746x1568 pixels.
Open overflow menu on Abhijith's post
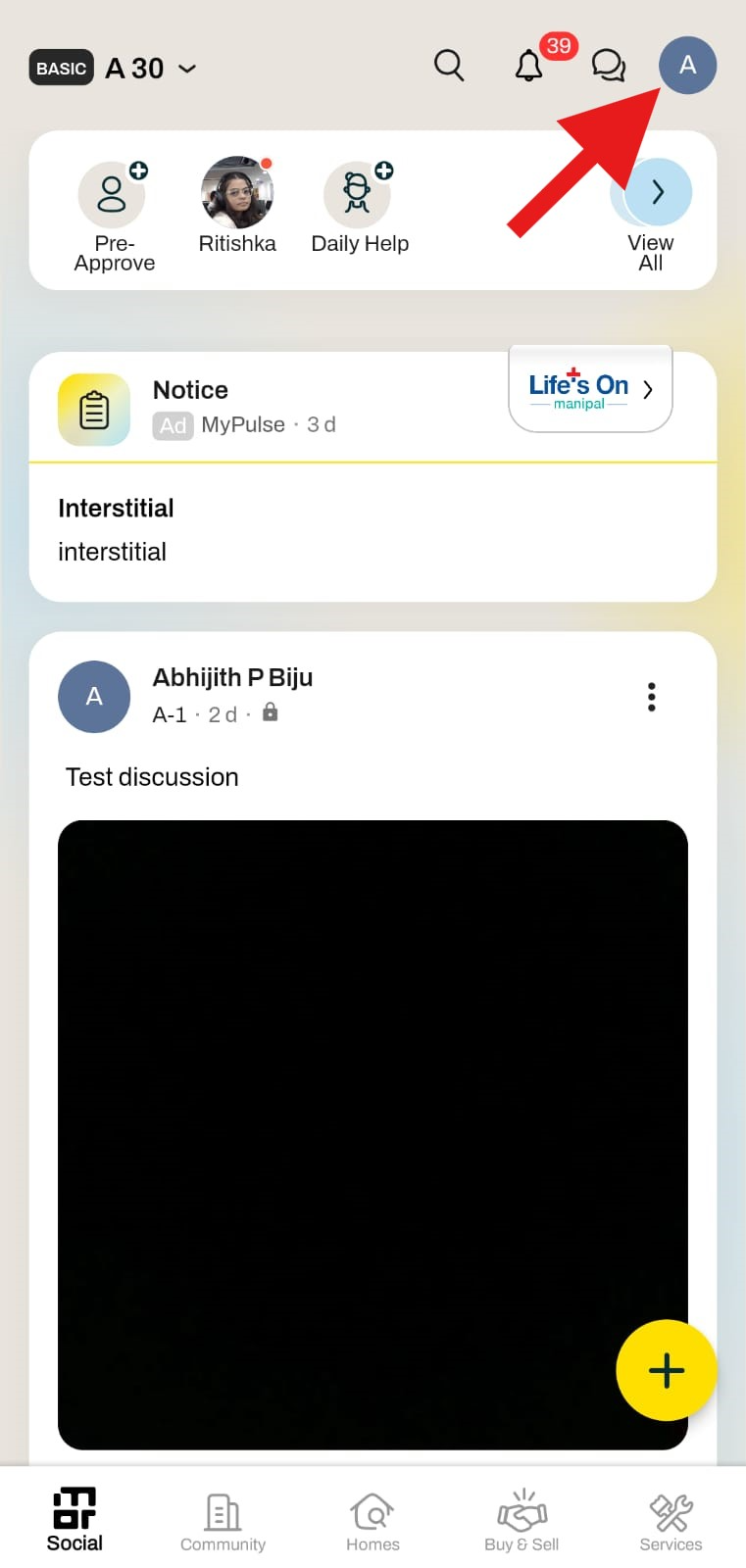[x=651, y=697]
